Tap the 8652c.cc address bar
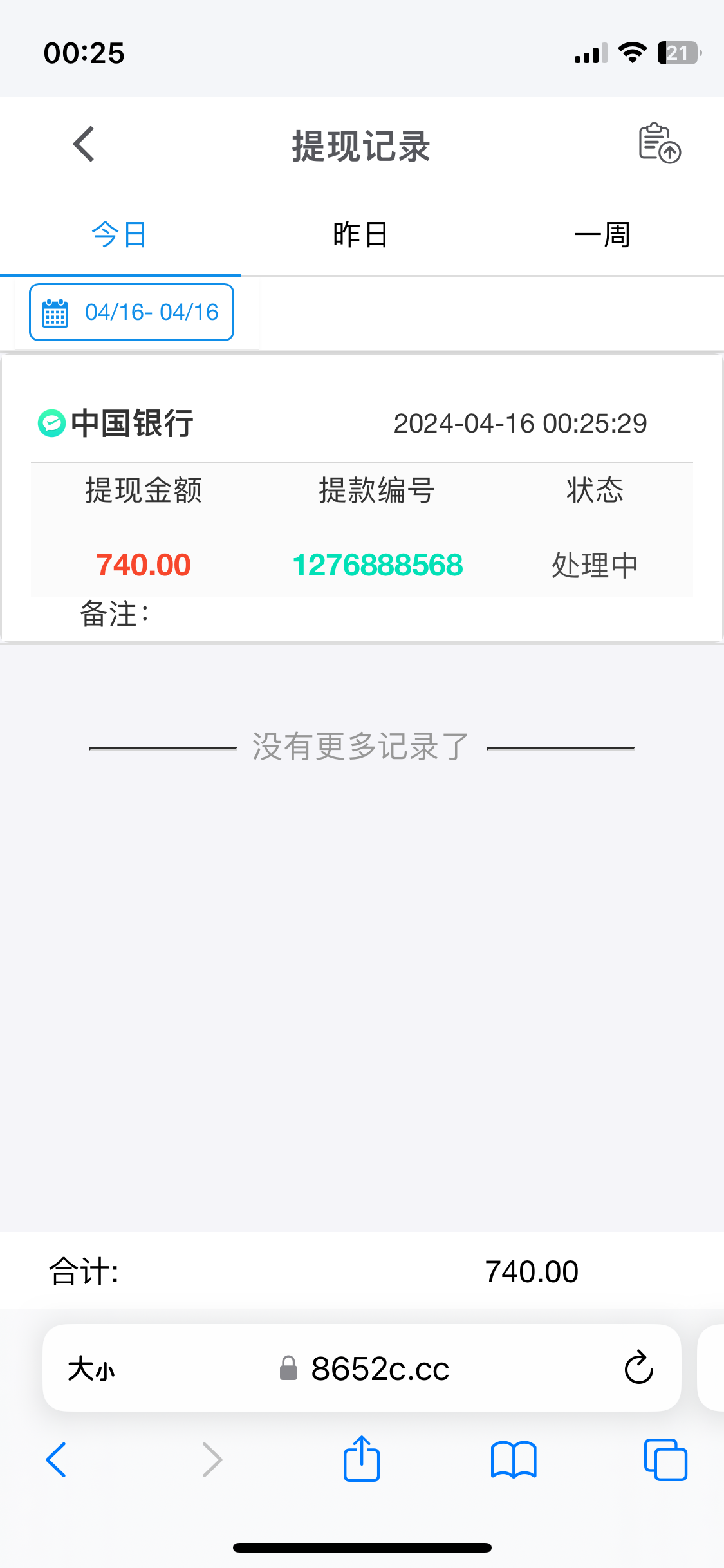This screenshot has width=724, height=1568. click(380, 1368)
